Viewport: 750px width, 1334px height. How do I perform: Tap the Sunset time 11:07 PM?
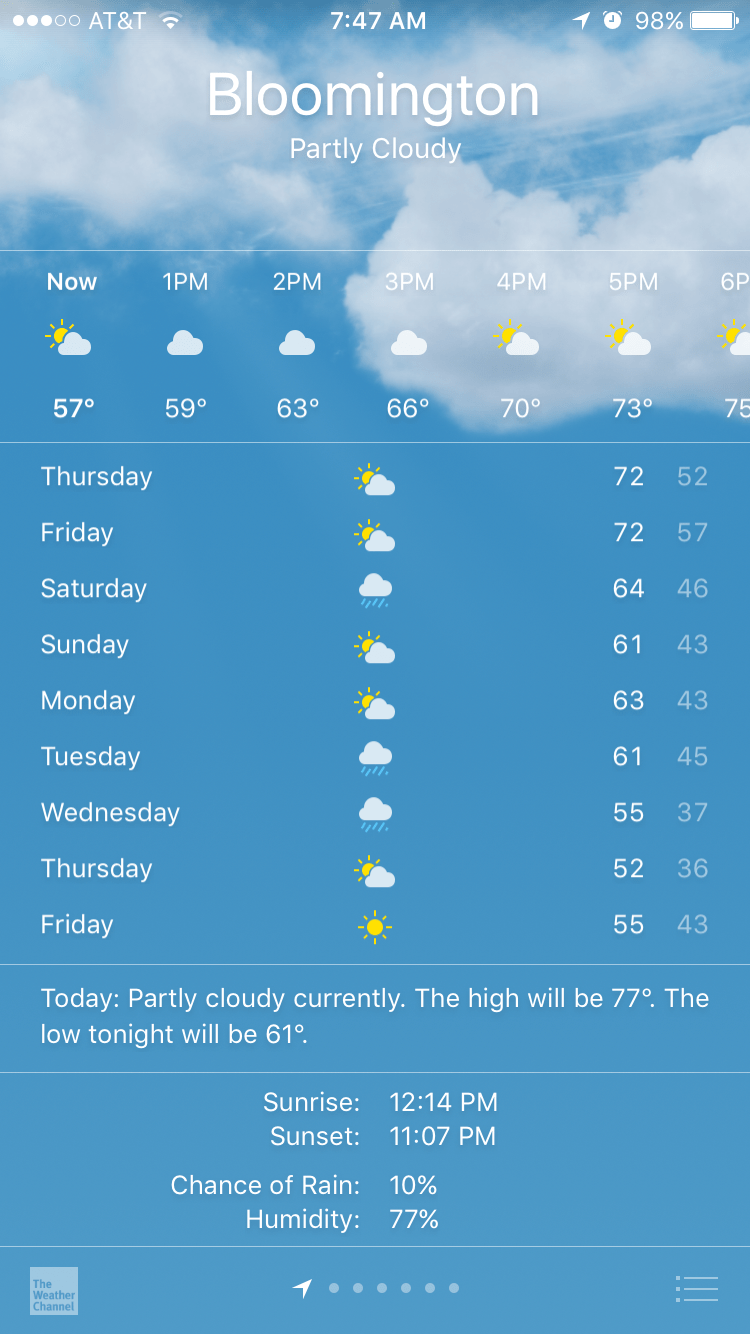[x=444, y=1137]
